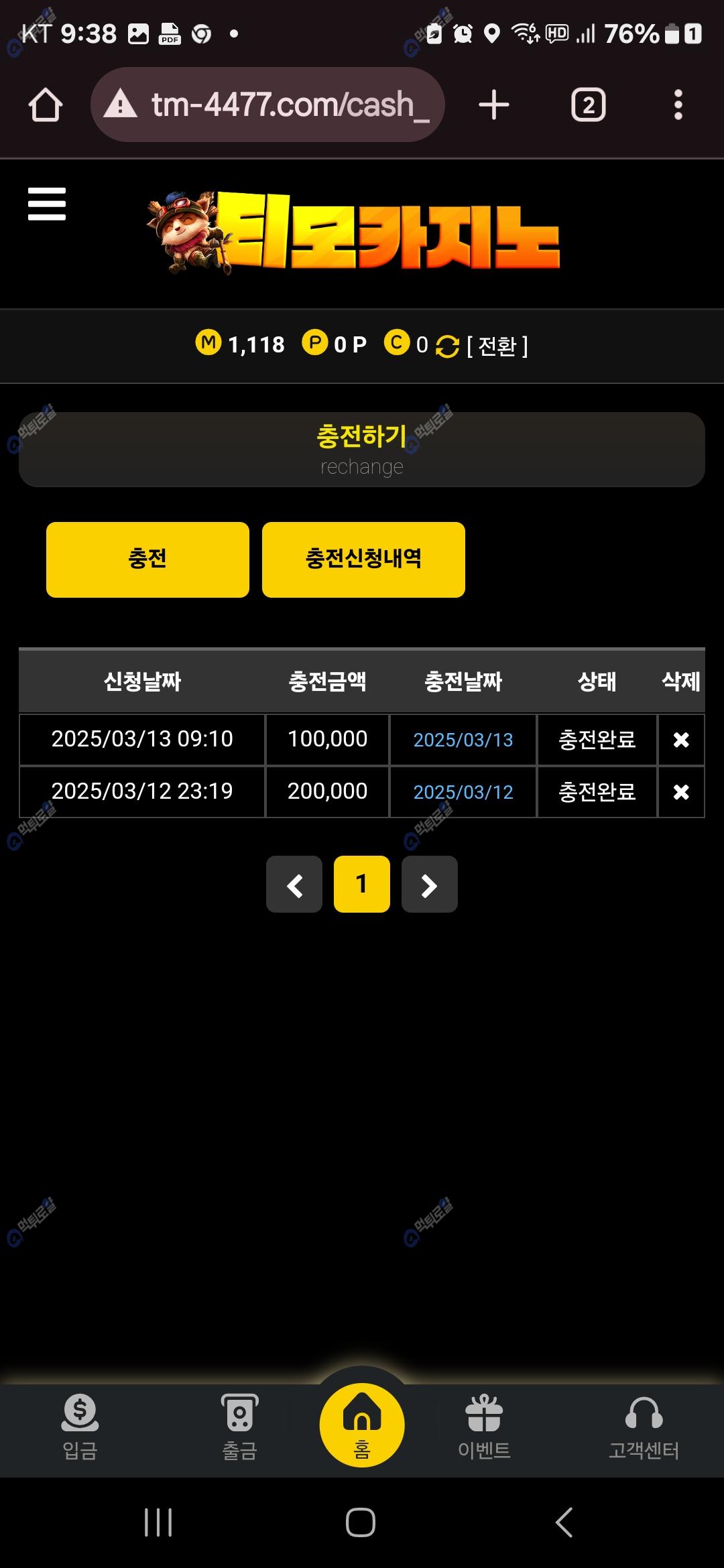Open a new browser tab
The width and height of the screenshot is (724, 1568).
tap(494, 105)
